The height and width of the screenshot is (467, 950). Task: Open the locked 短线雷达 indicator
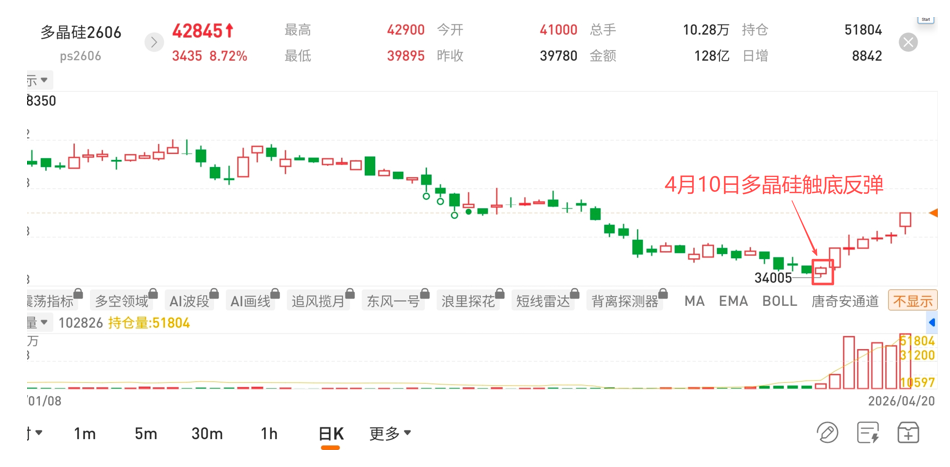(x=543, y=300)
